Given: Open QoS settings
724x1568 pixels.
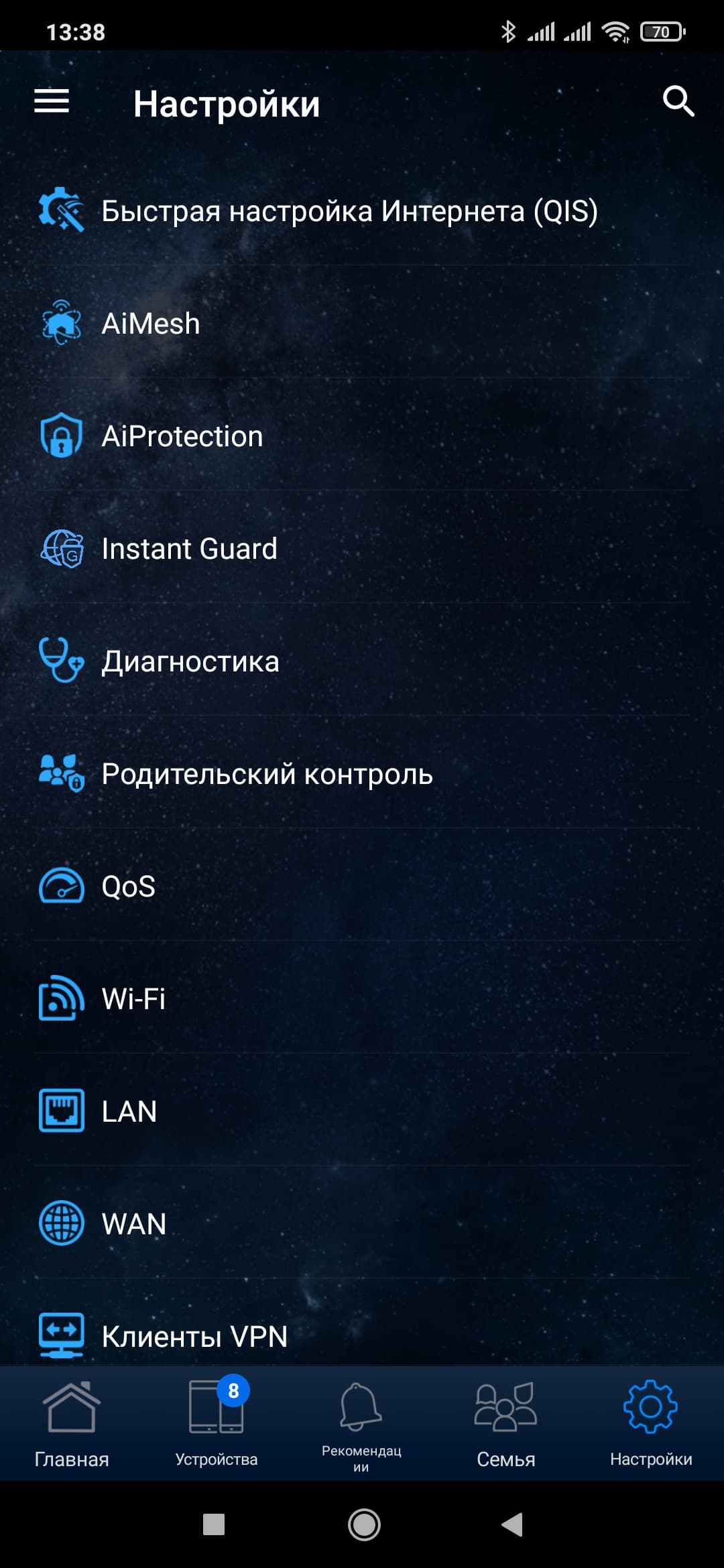Looking at the screenshot, I should (128, 887).
